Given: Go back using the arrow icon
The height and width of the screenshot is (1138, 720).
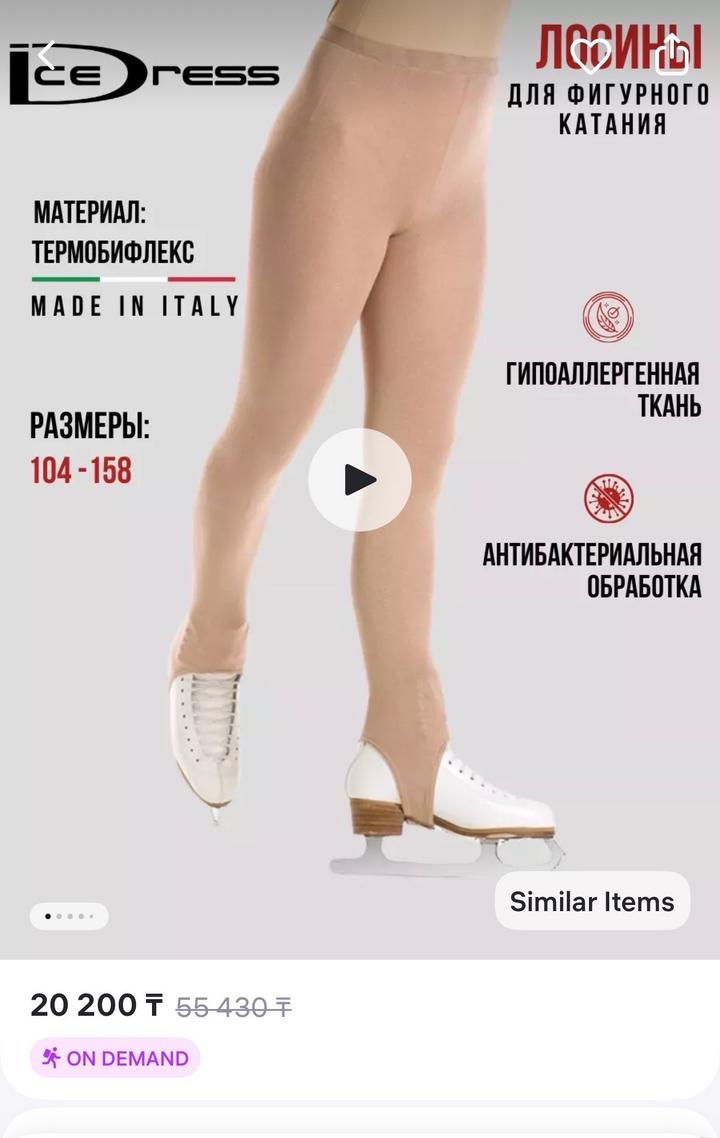Looking at the screenshot, I should (x=45, y=55).
